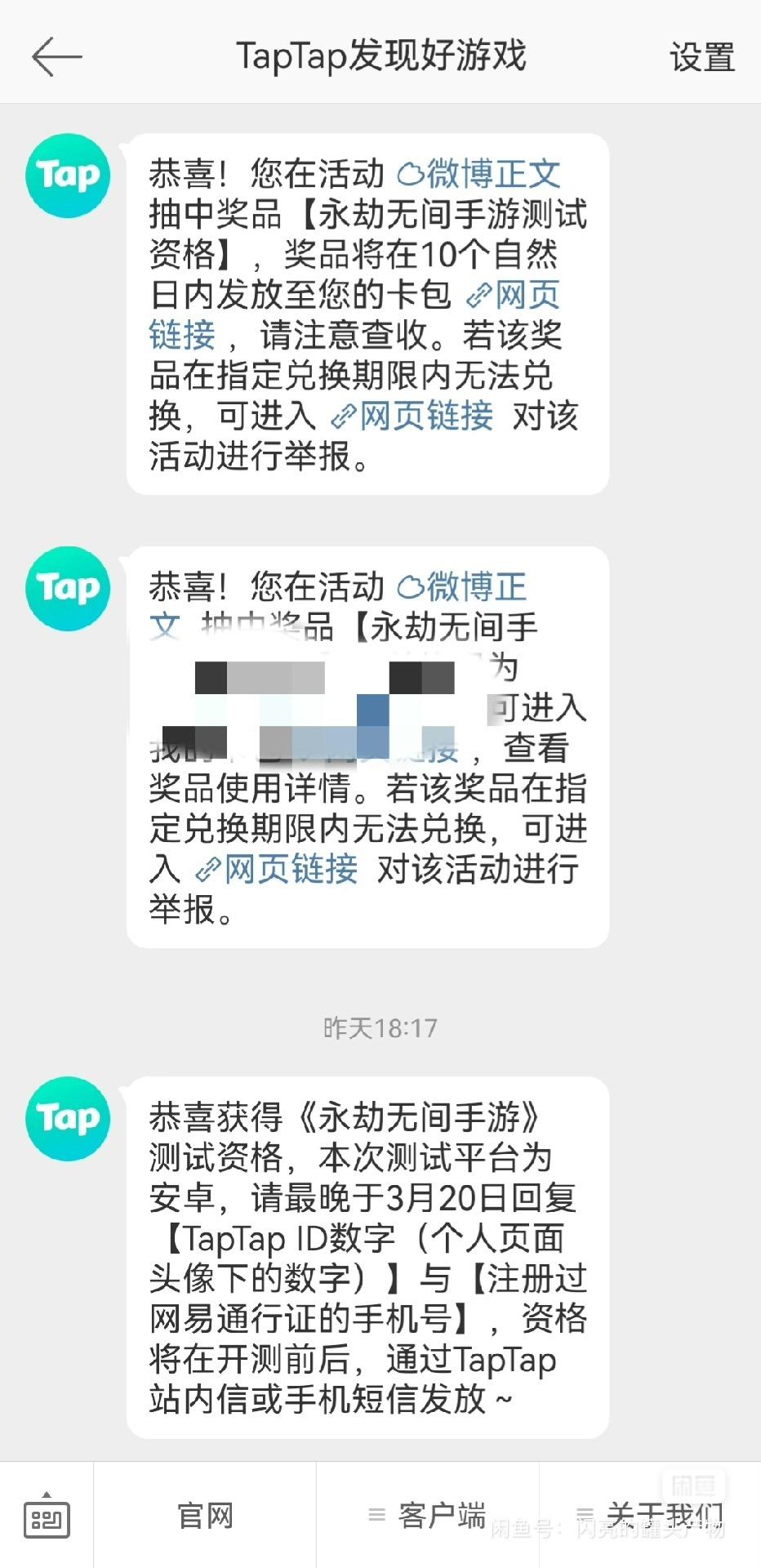Click the cloud icon before 微博正文 in first message
Viewport: 761px width, 1568px height.
[x=412, y=173]
